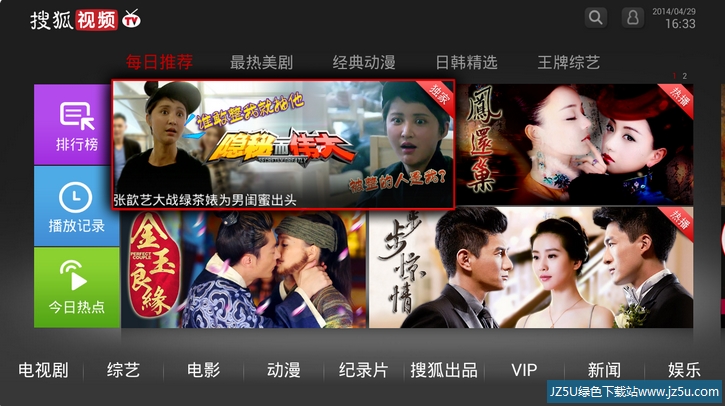Open the 金玉良缘 drama poster
The width and height of the screenshot is (725, 406).
242,268
